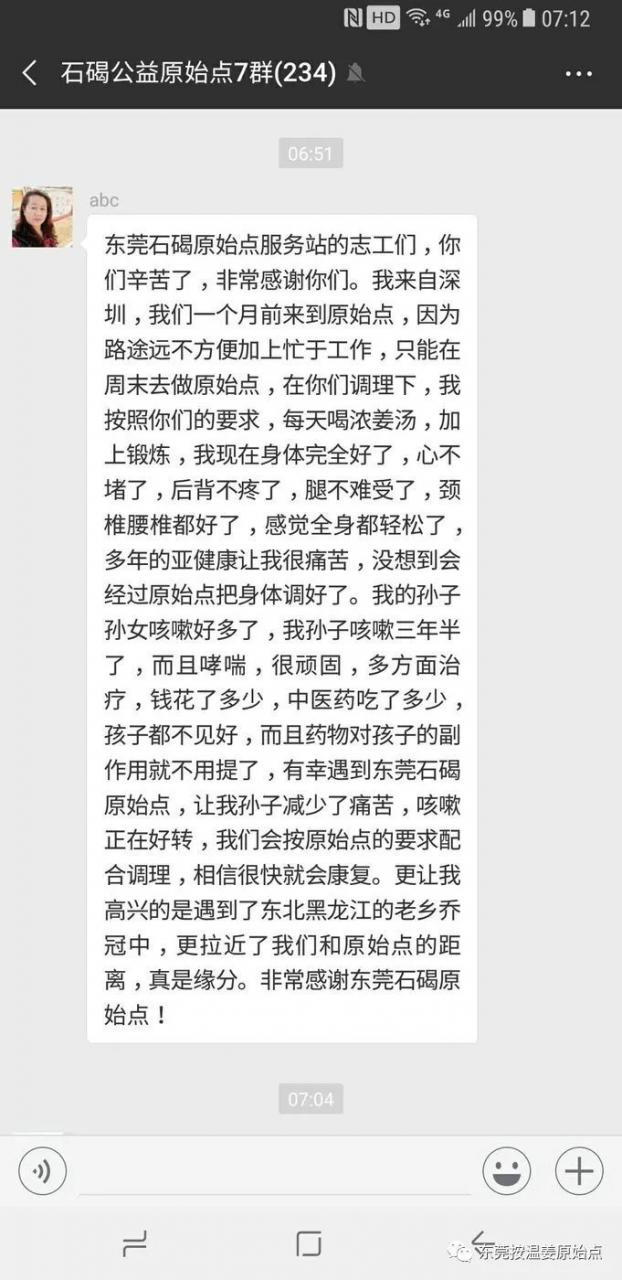Tap the system home button
Viewport: 622px width, 1280px height.
point(309,1243)
